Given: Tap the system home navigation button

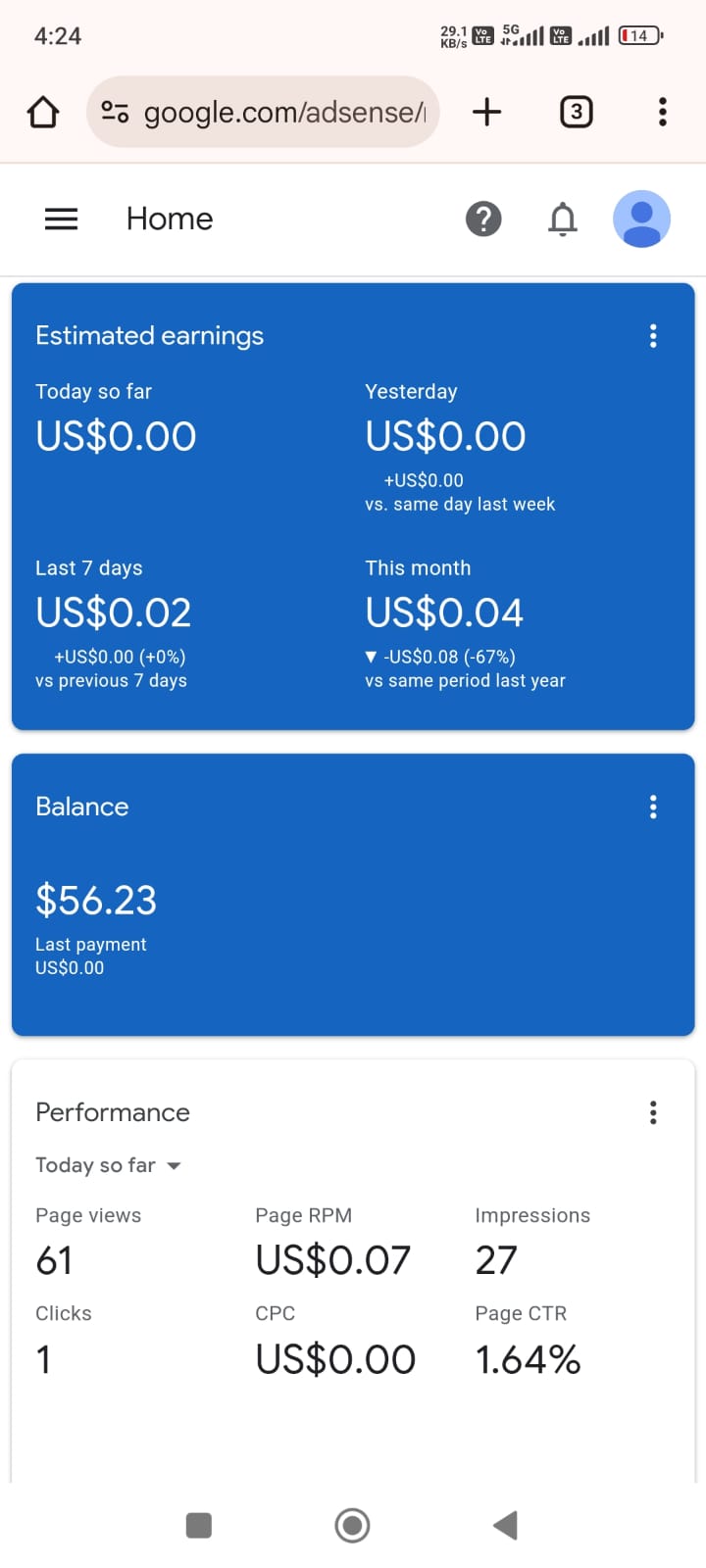Looking at the screenshot, I should [x=352, y=1525].
